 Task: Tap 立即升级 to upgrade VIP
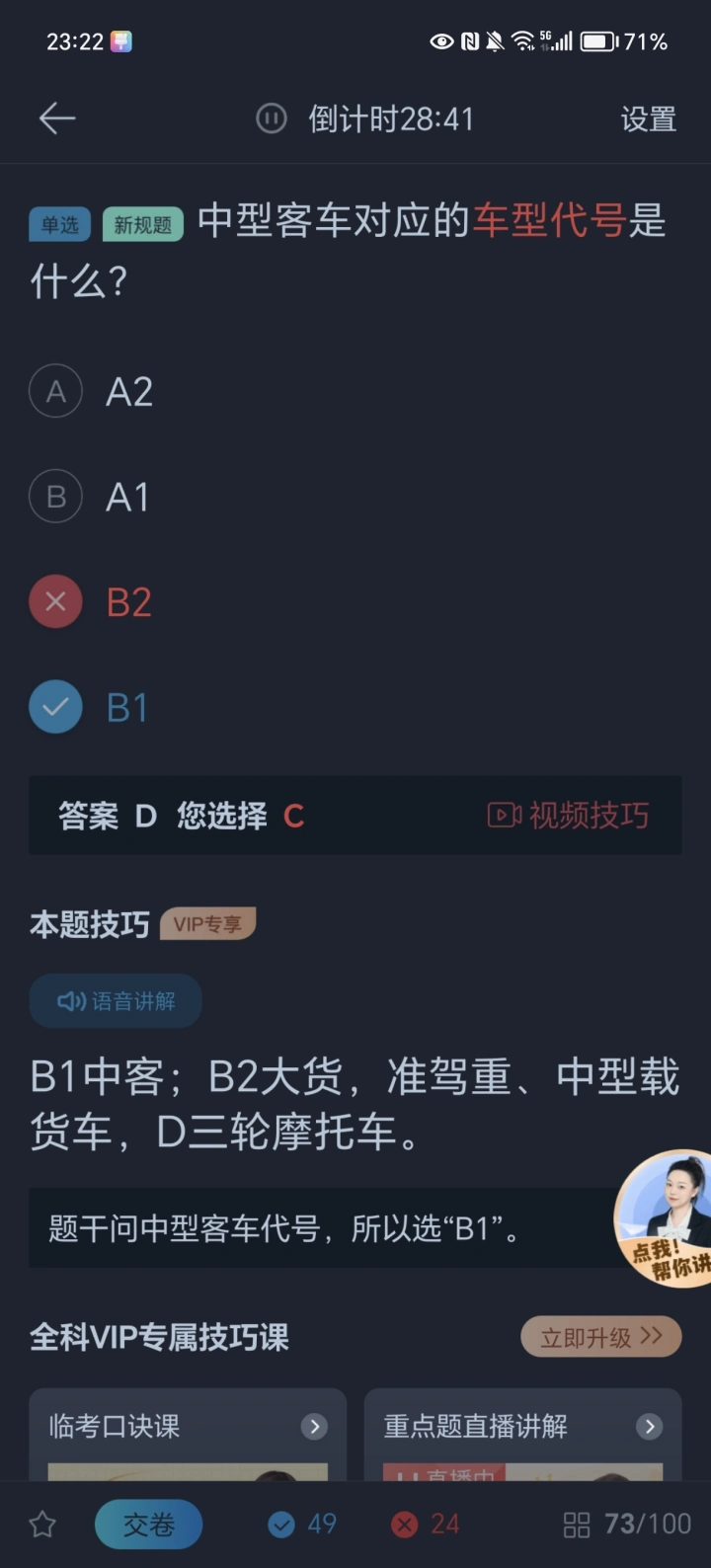600,1337
